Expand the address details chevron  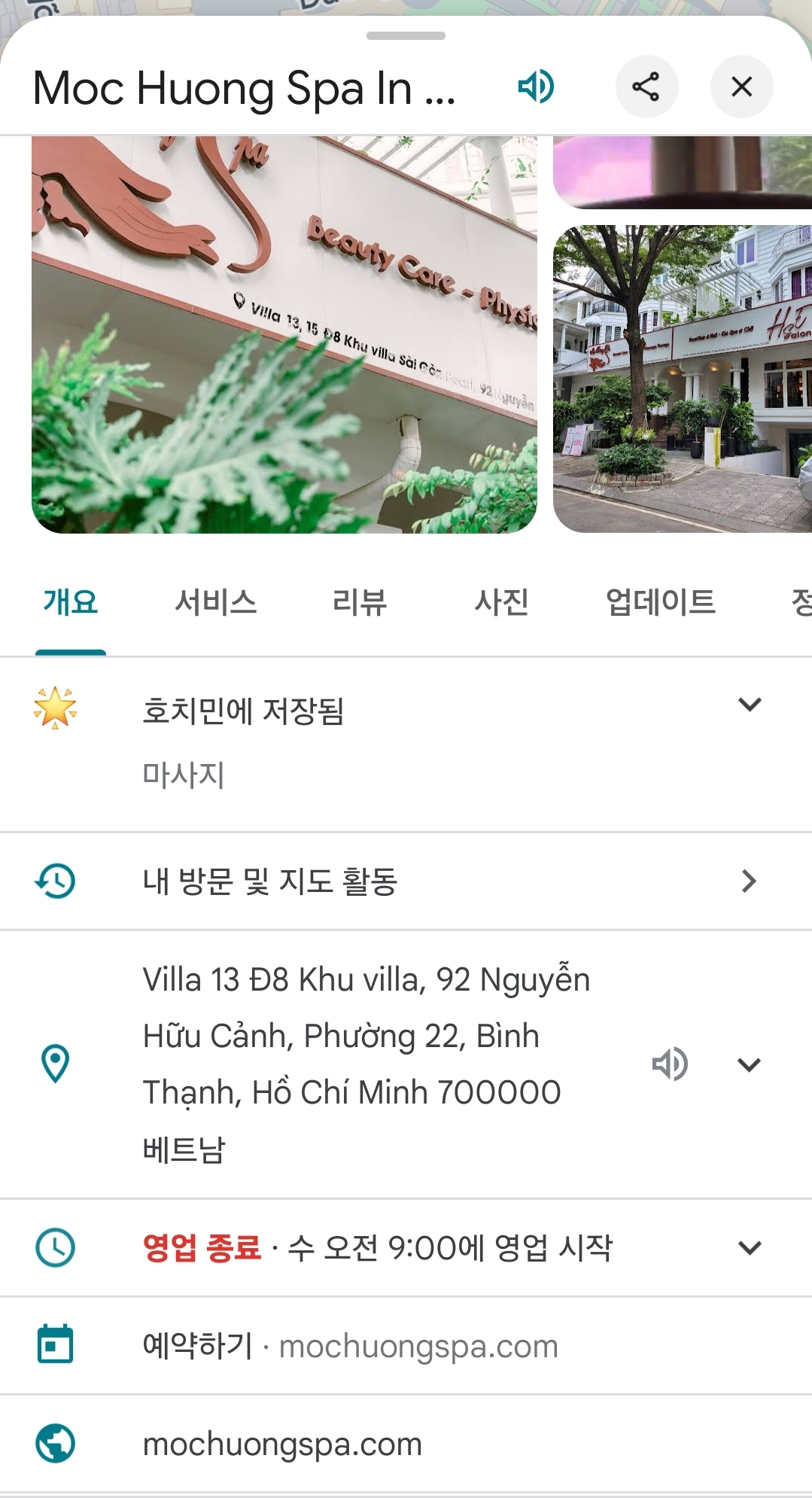coord(750,1064)
